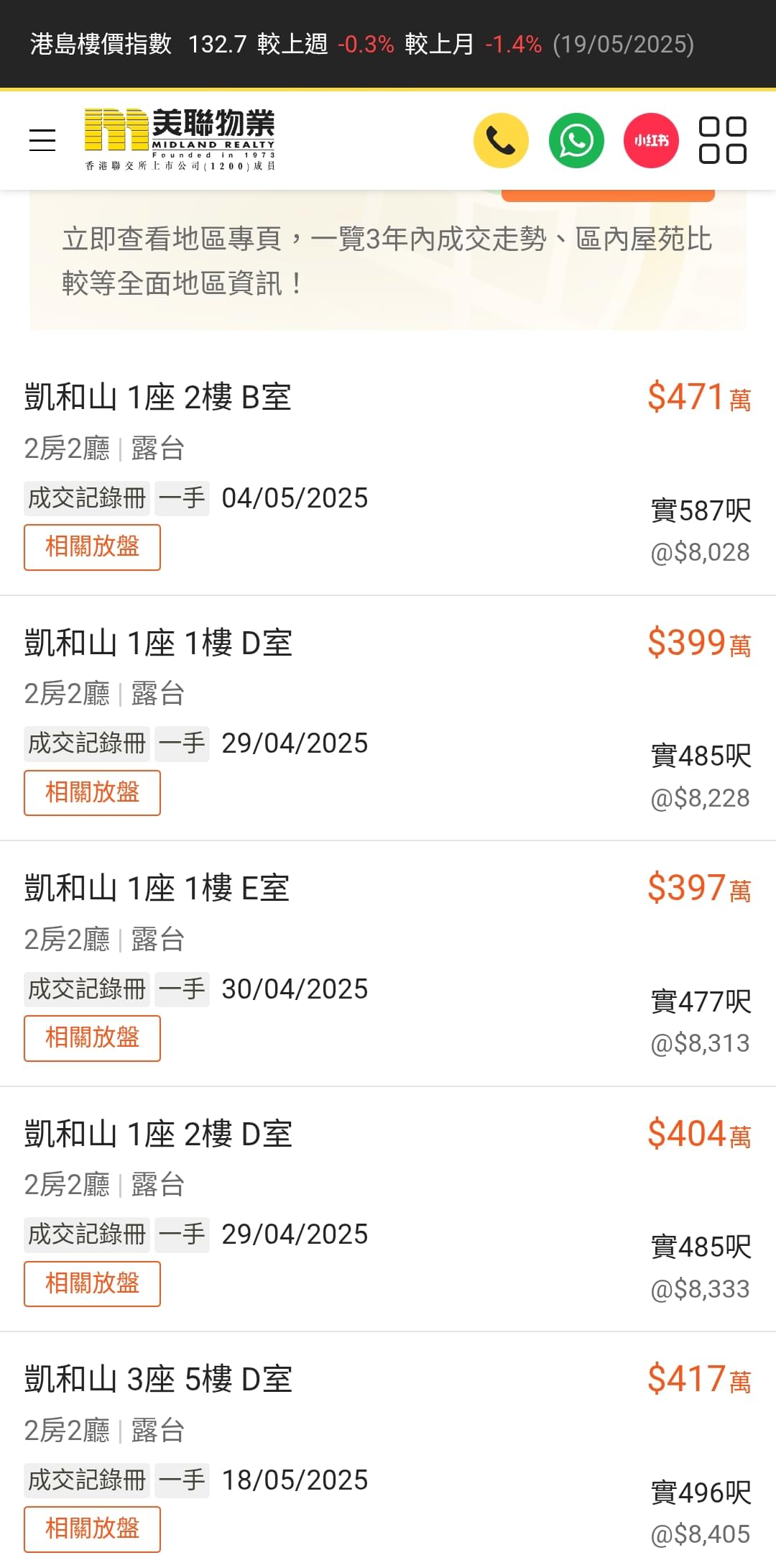Tap 相關放盤 for 1座 1樓 D室

tap(92, 793)
